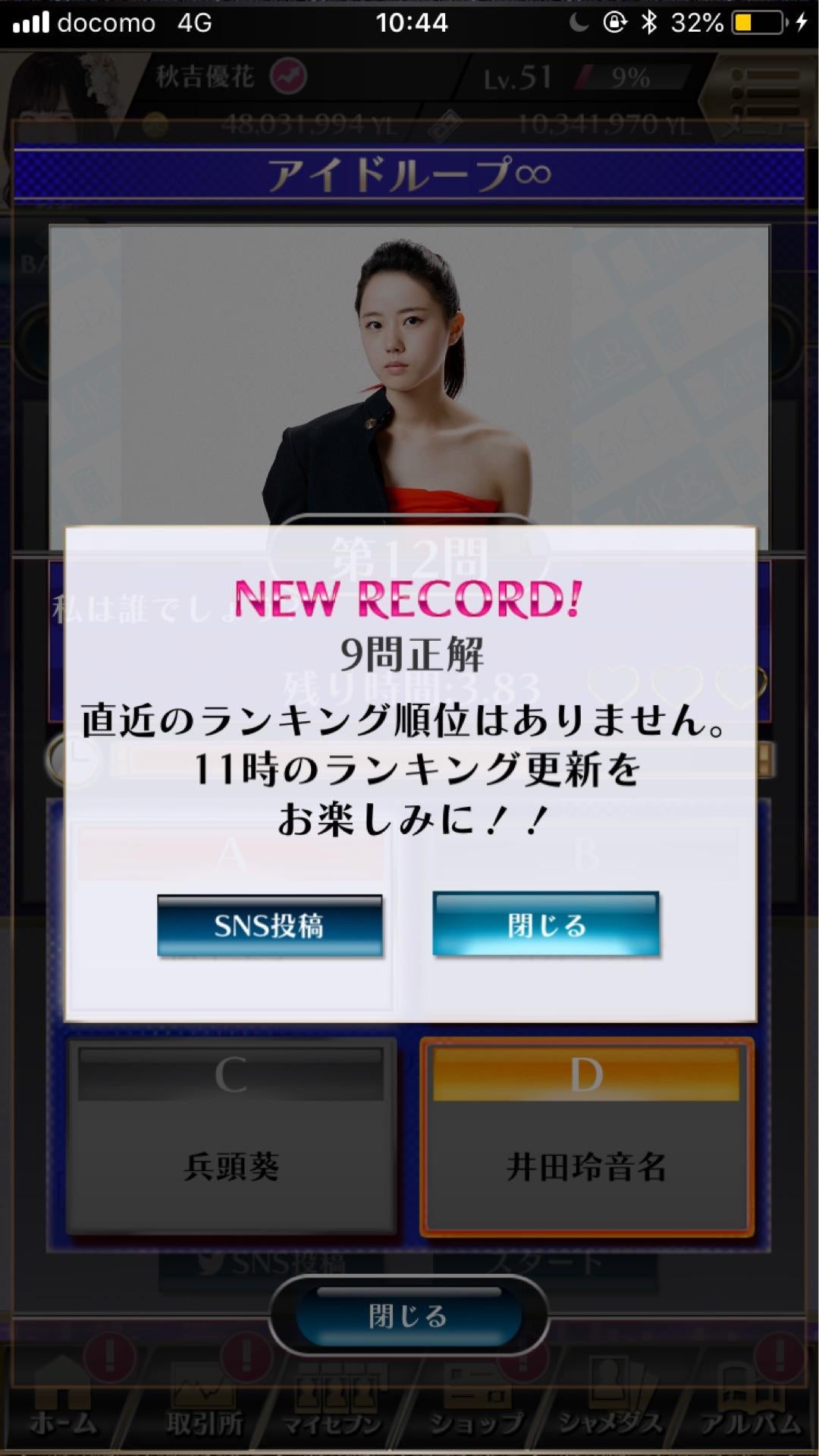Select answer C 兵頭葵
Viewport: 819px width, 1456px height.
point(231,1137)
